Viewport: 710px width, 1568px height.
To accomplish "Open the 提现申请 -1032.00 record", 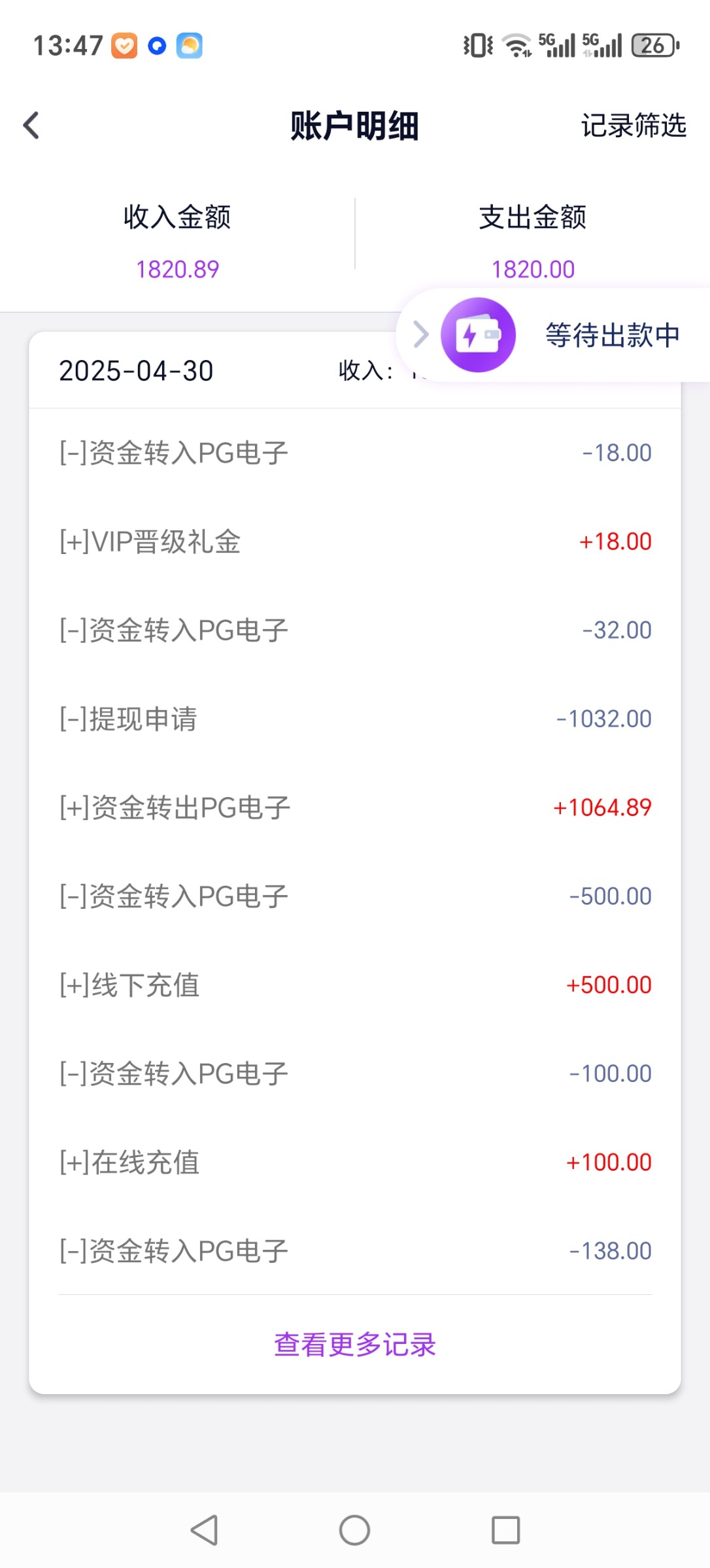I will click(x=355, y=719).
